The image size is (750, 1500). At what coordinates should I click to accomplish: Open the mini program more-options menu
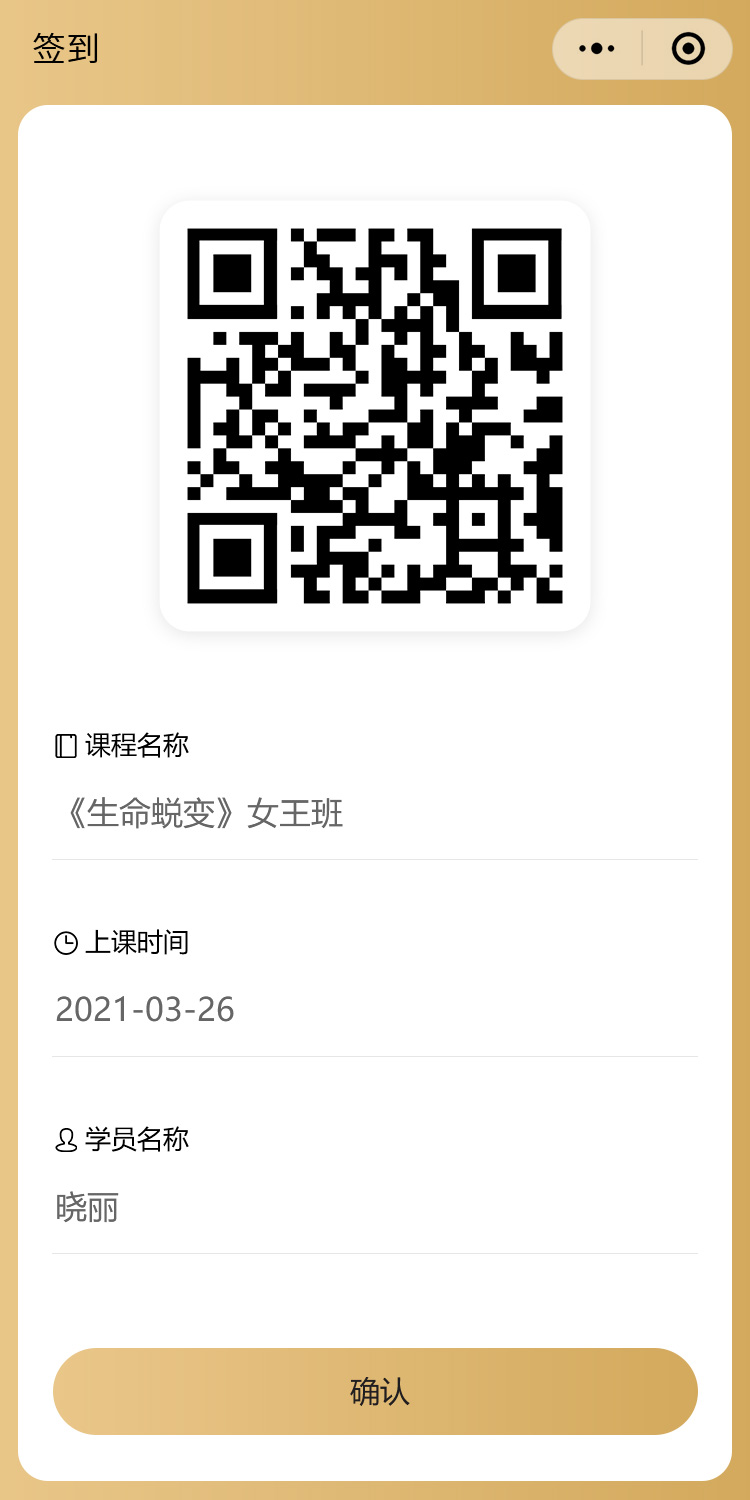coord(597,49)
